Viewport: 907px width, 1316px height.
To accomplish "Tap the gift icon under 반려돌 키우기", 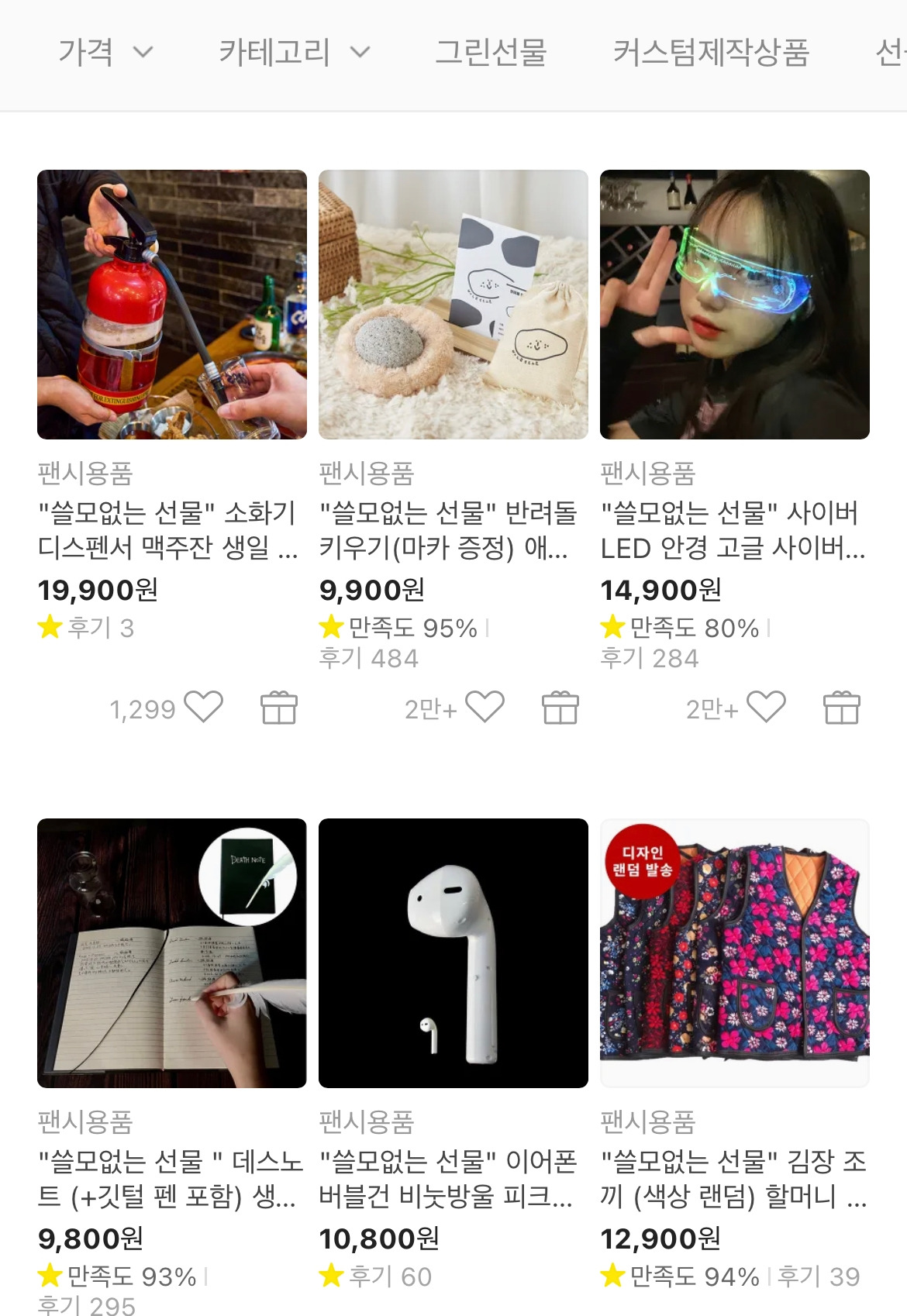I will [560, 707].
